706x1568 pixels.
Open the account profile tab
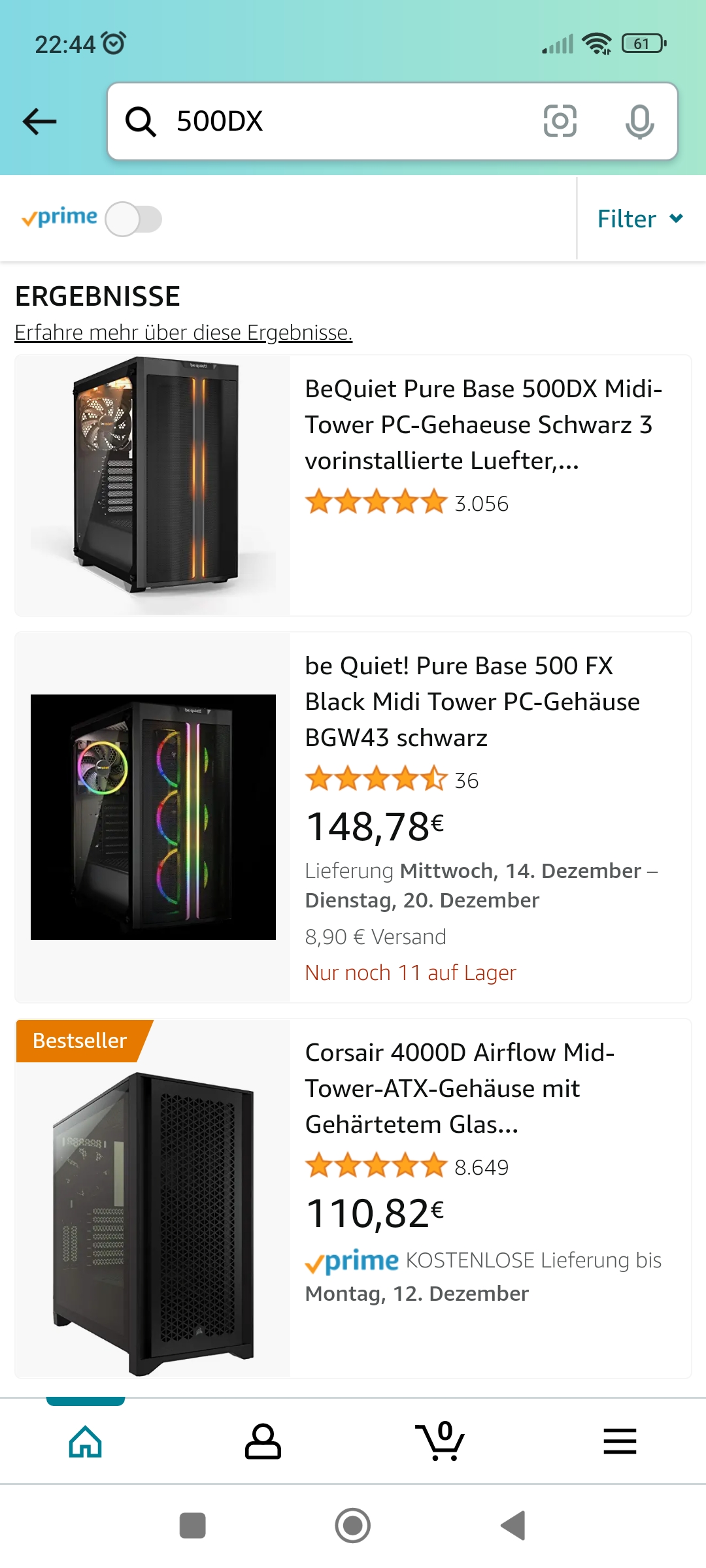tap(263, 1441)
